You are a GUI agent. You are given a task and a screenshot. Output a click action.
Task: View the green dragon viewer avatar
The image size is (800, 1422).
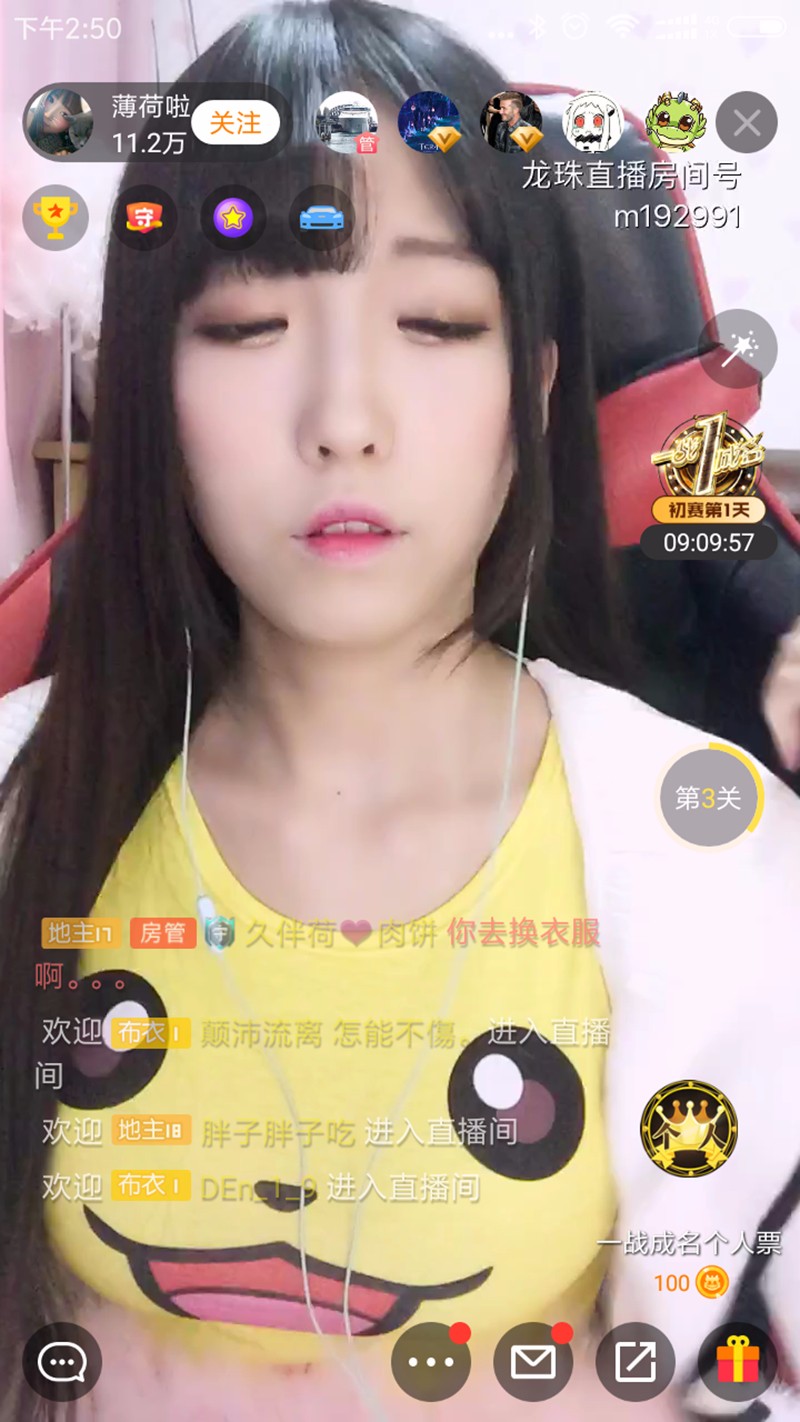(675, 123)
